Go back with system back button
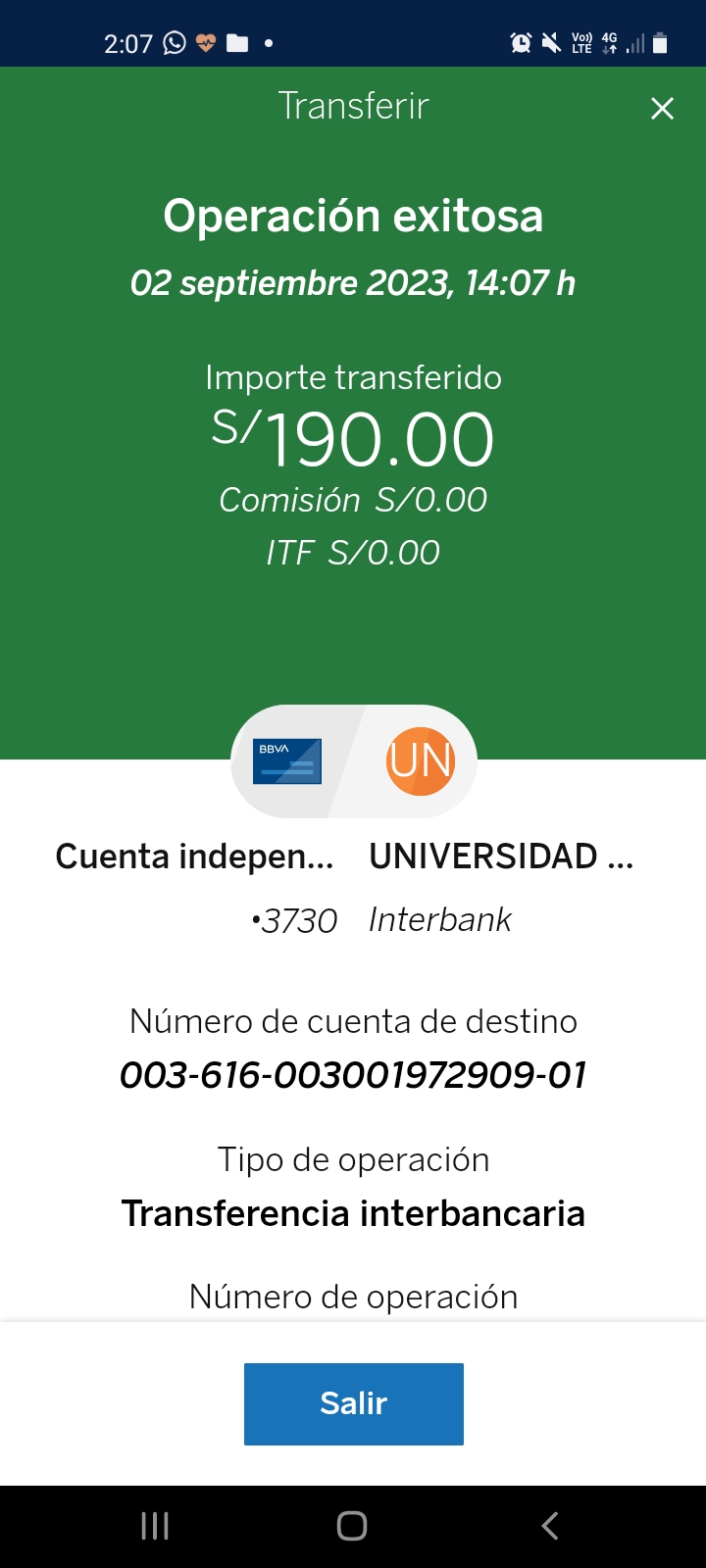Viewport: 706px width, 1568px height. (x=550, y=1526)
